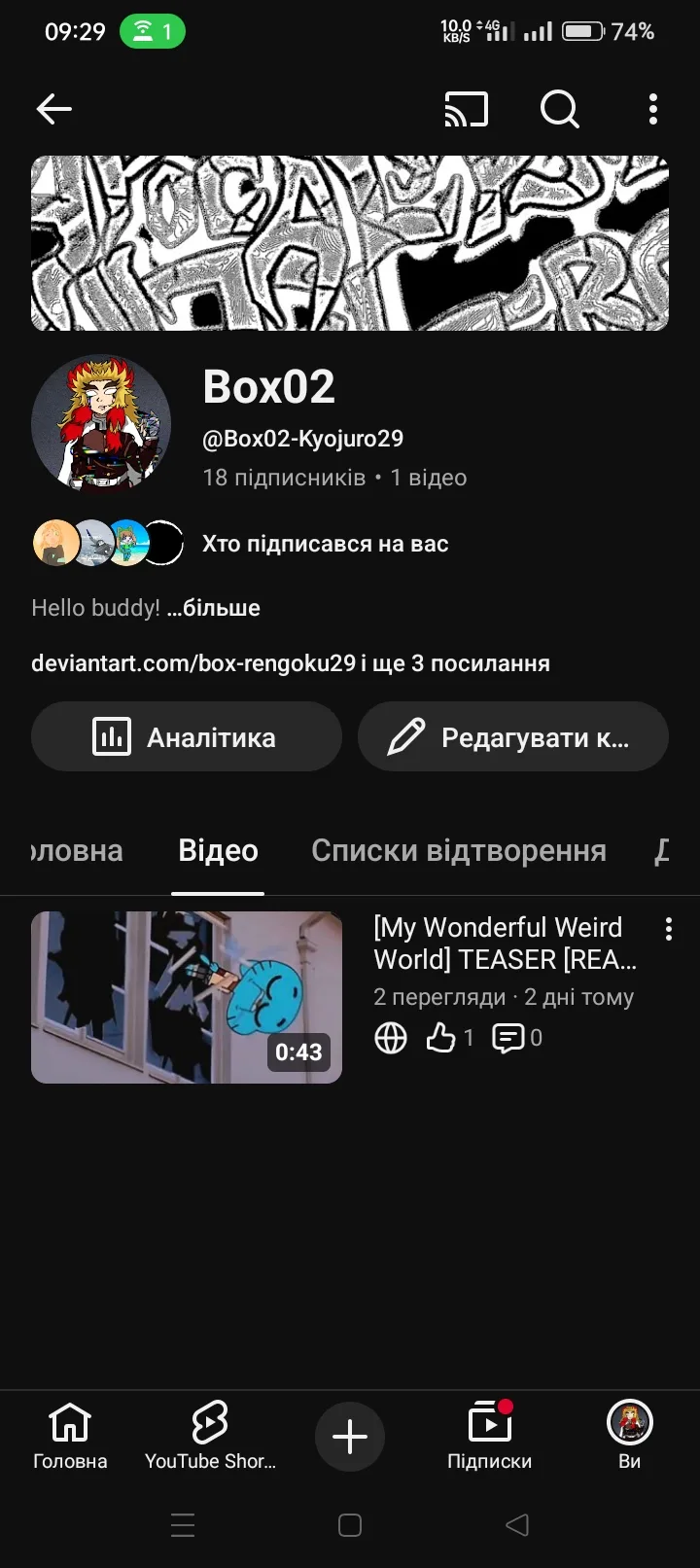Open the Аналітика channel analytics
This screenshot has height=1568, width=700.
(187, 737)
